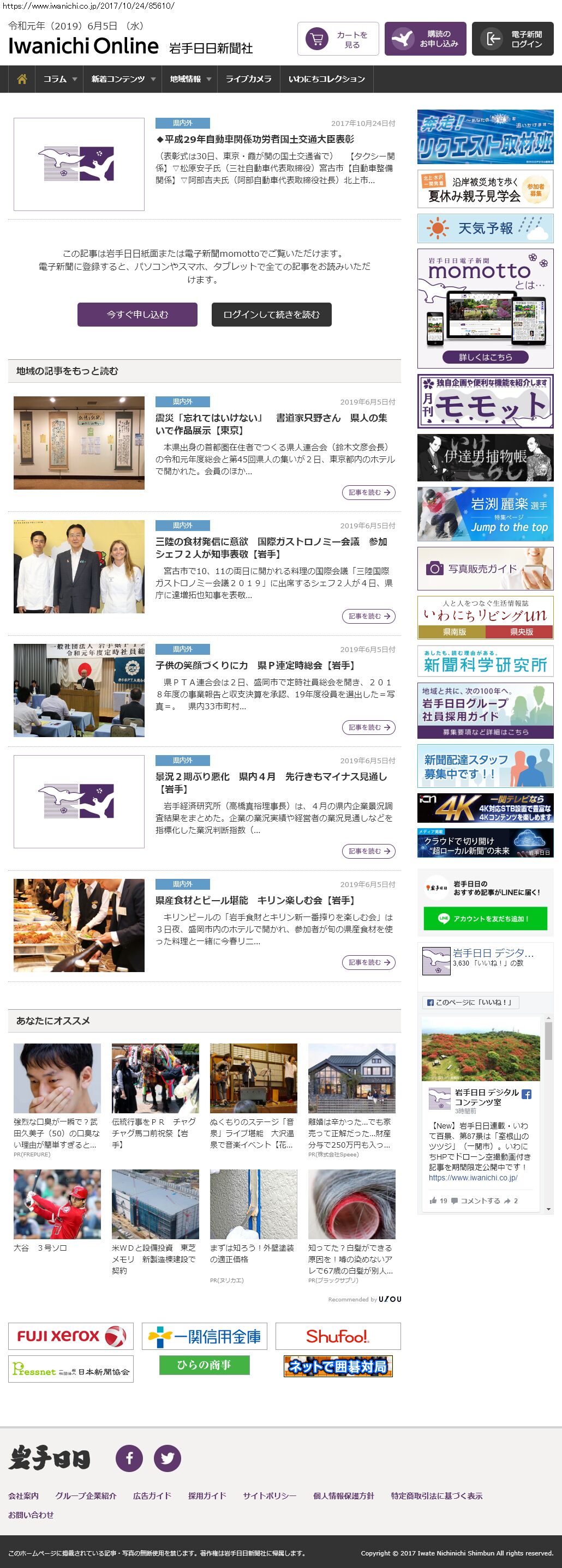The image size is (562, 1568).
Task: Tap the 購読のお申し込み subscription button
Action: point(426,40)
